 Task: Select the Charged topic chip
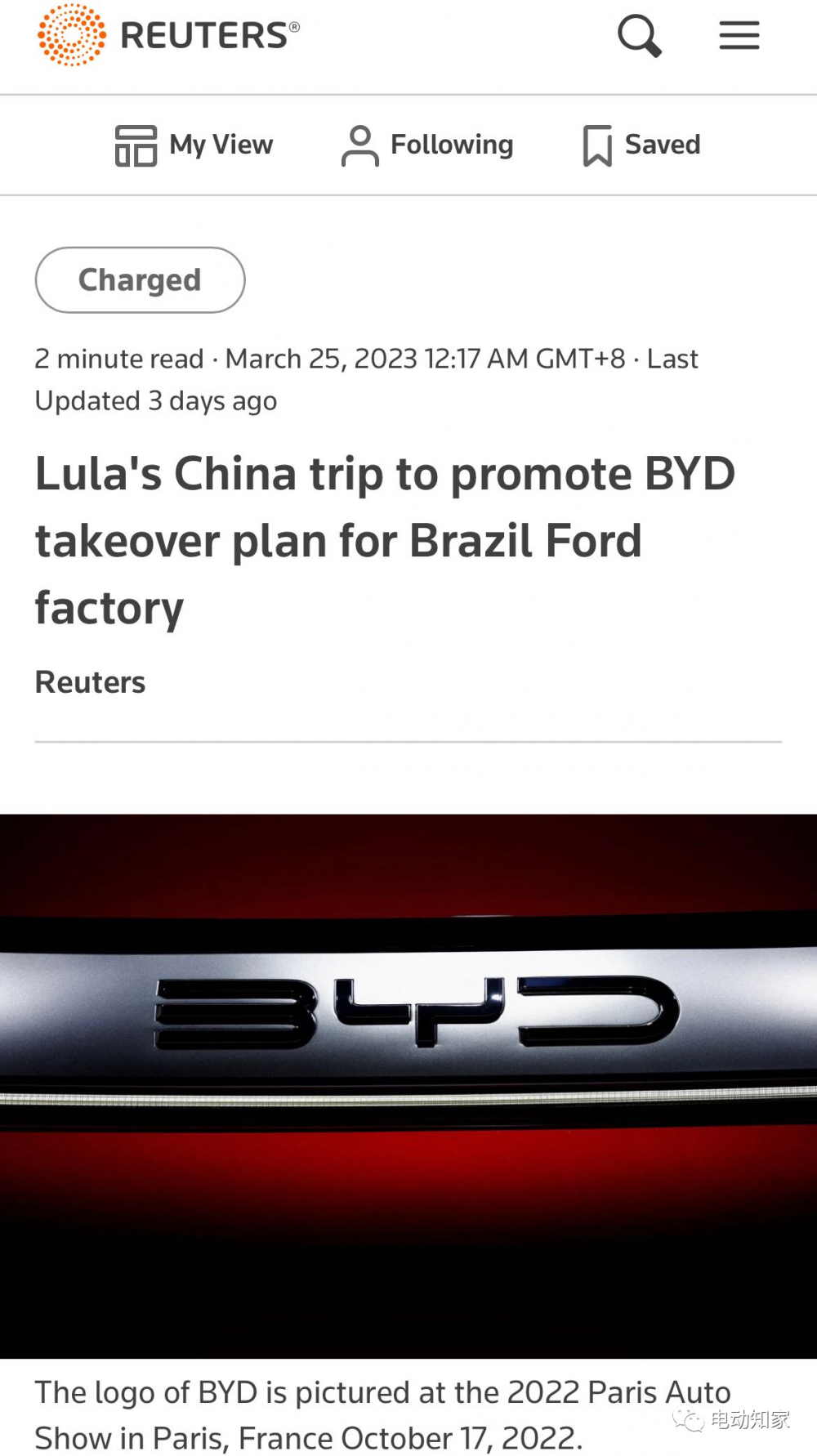pyautogui.click(x=140, y=280)
